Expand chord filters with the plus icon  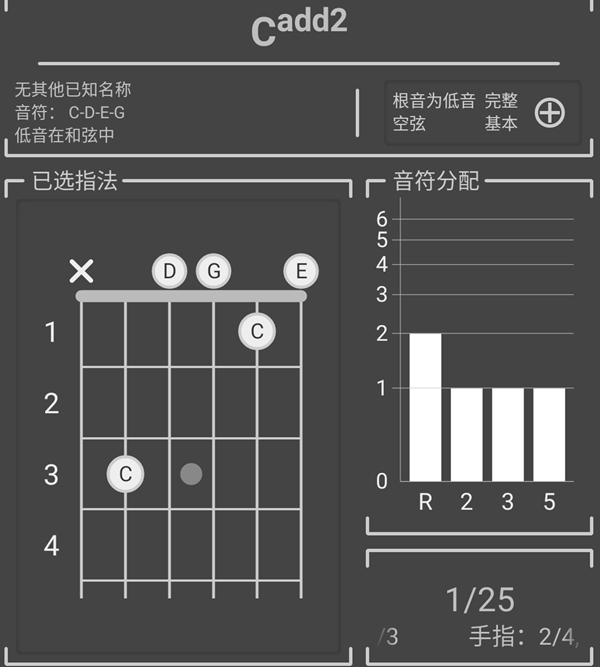point(549,113)
